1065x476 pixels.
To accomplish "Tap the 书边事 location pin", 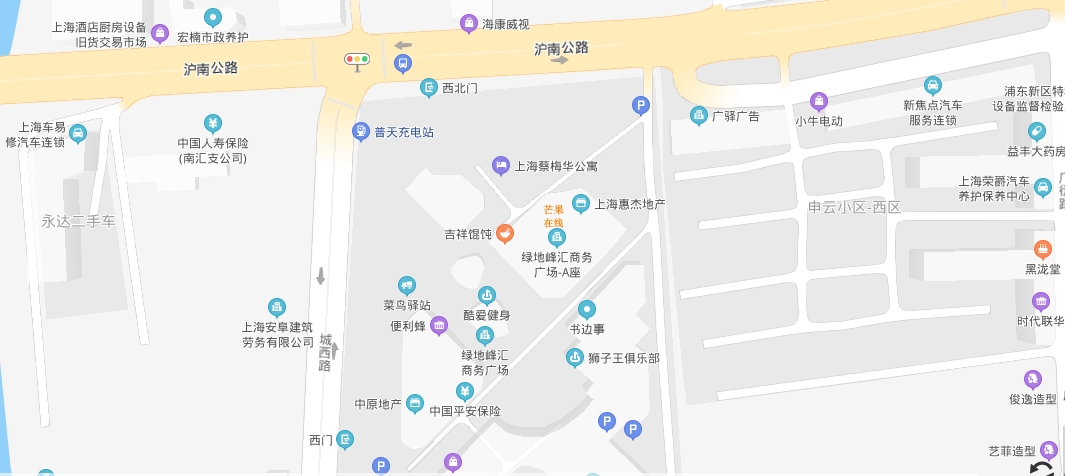I will [587, 309].
